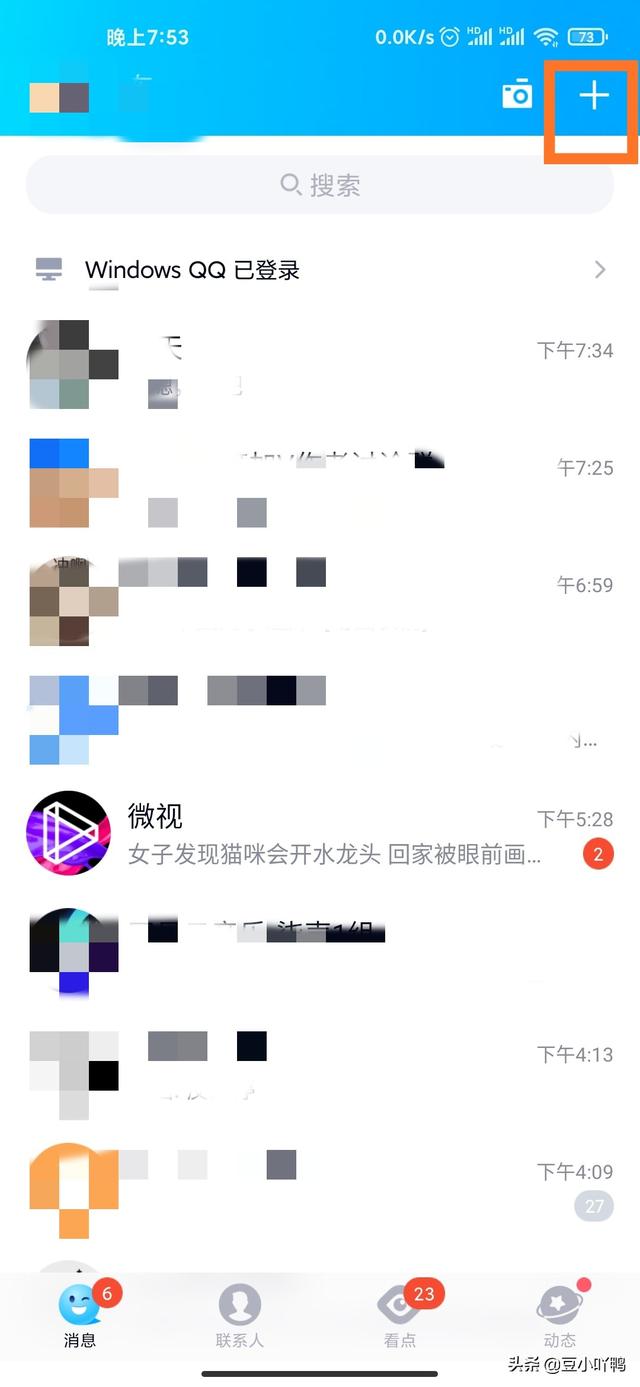Switch to the 动态 tab

(560, 1317)
